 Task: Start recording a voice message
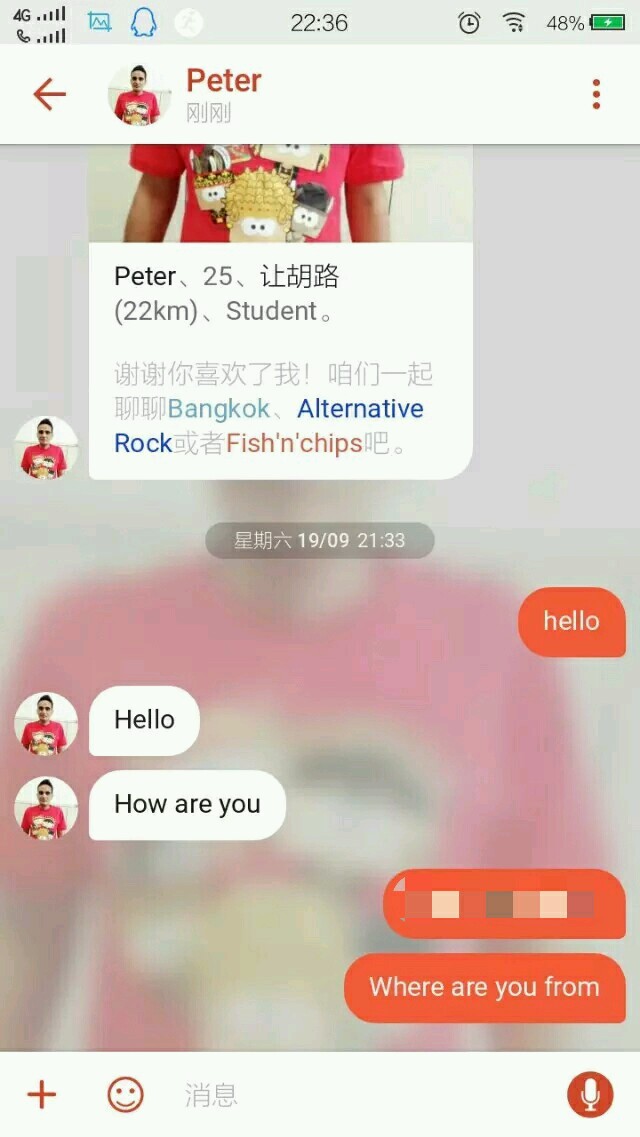point(590,1094)
